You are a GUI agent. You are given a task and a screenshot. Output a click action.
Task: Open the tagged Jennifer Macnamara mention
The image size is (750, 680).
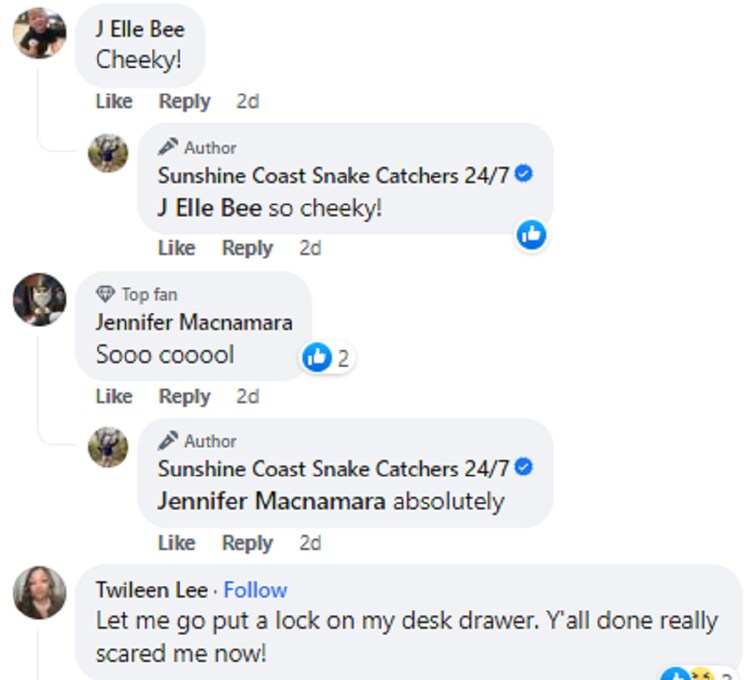(x=271, y=501)
